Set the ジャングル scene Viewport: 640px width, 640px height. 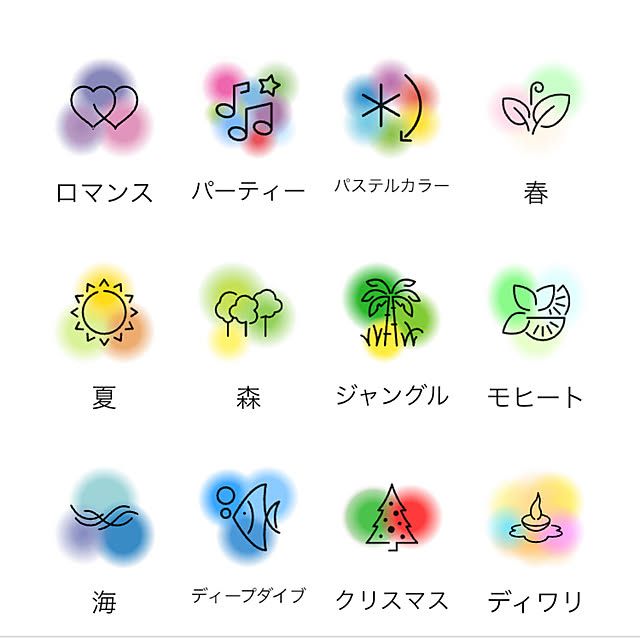[x=392, y=314]
